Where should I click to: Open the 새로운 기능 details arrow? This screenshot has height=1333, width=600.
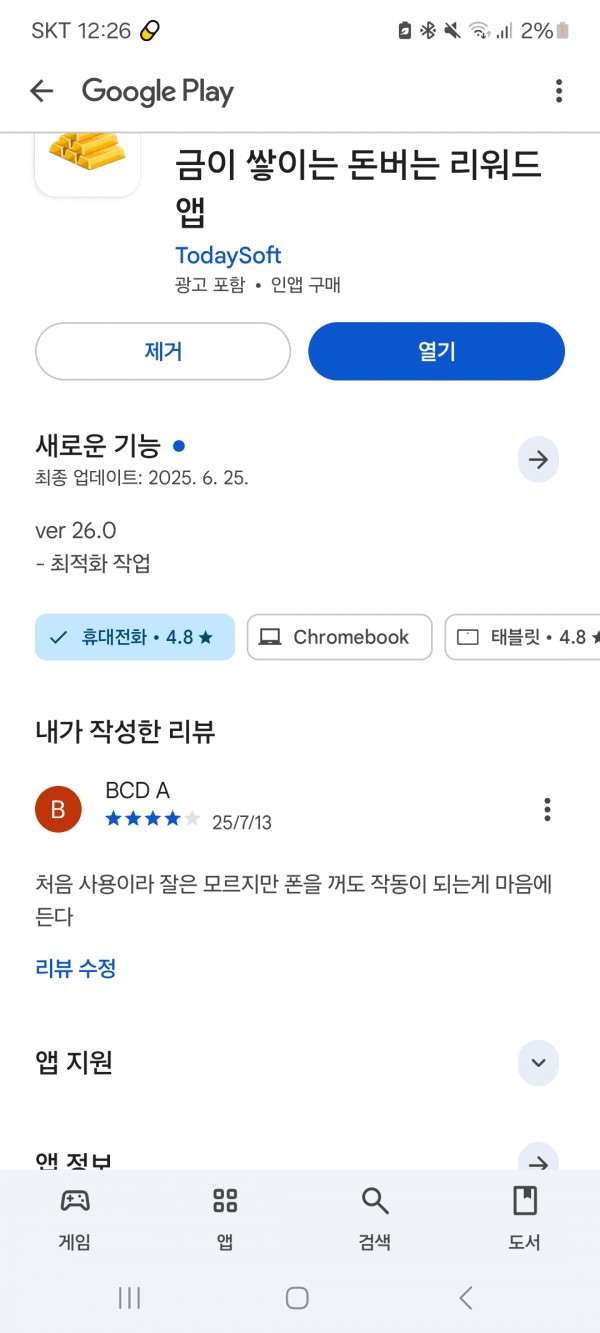[x=538, y=460]
